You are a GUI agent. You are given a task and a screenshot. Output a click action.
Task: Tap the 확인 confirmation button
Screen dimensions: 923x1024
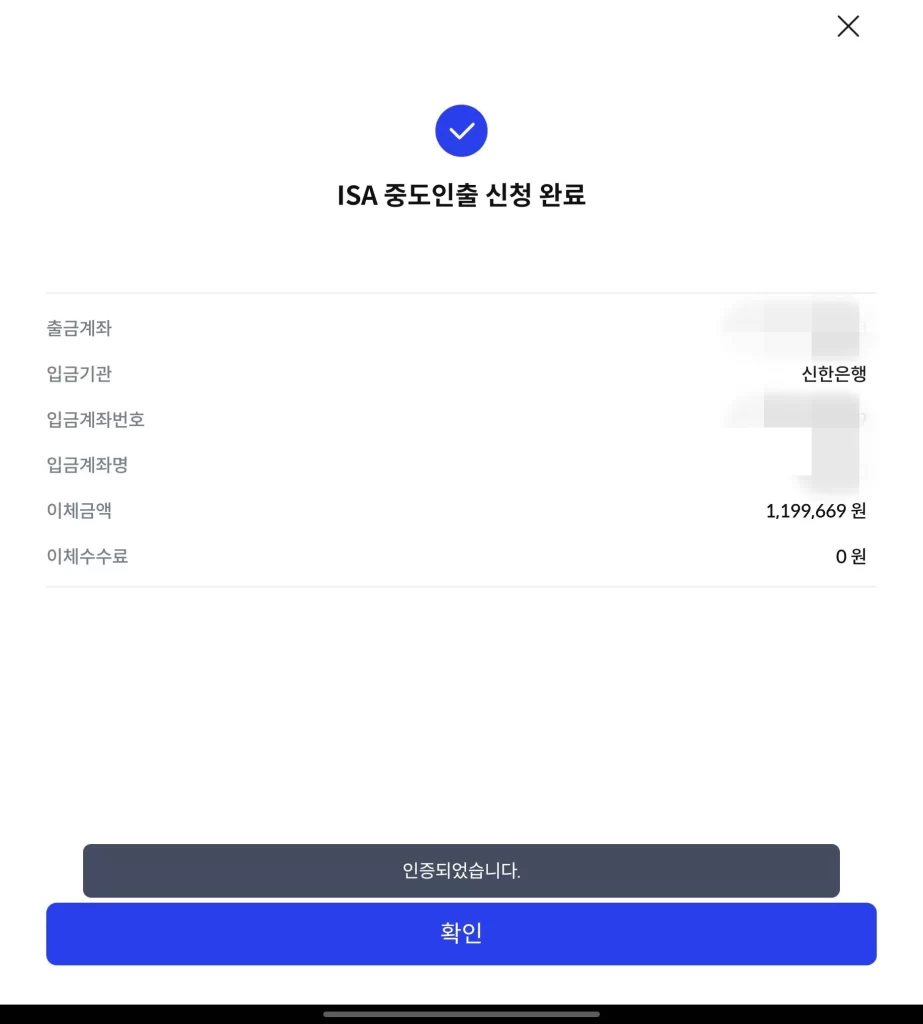tap(461, 933)
